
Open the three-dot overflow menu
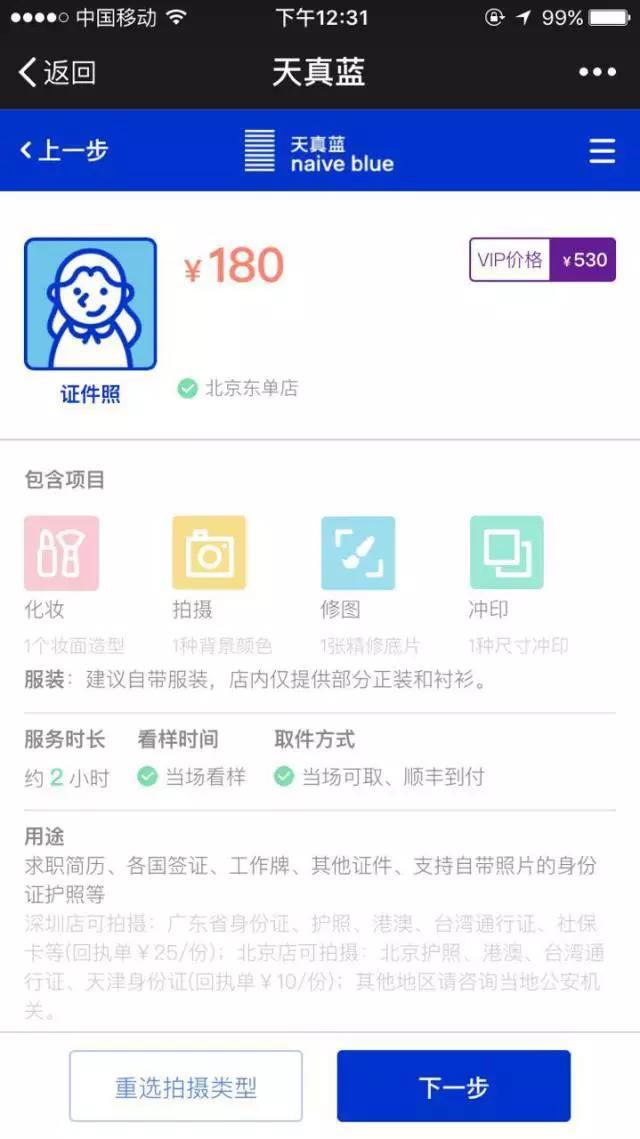click(x=597, y=72)
